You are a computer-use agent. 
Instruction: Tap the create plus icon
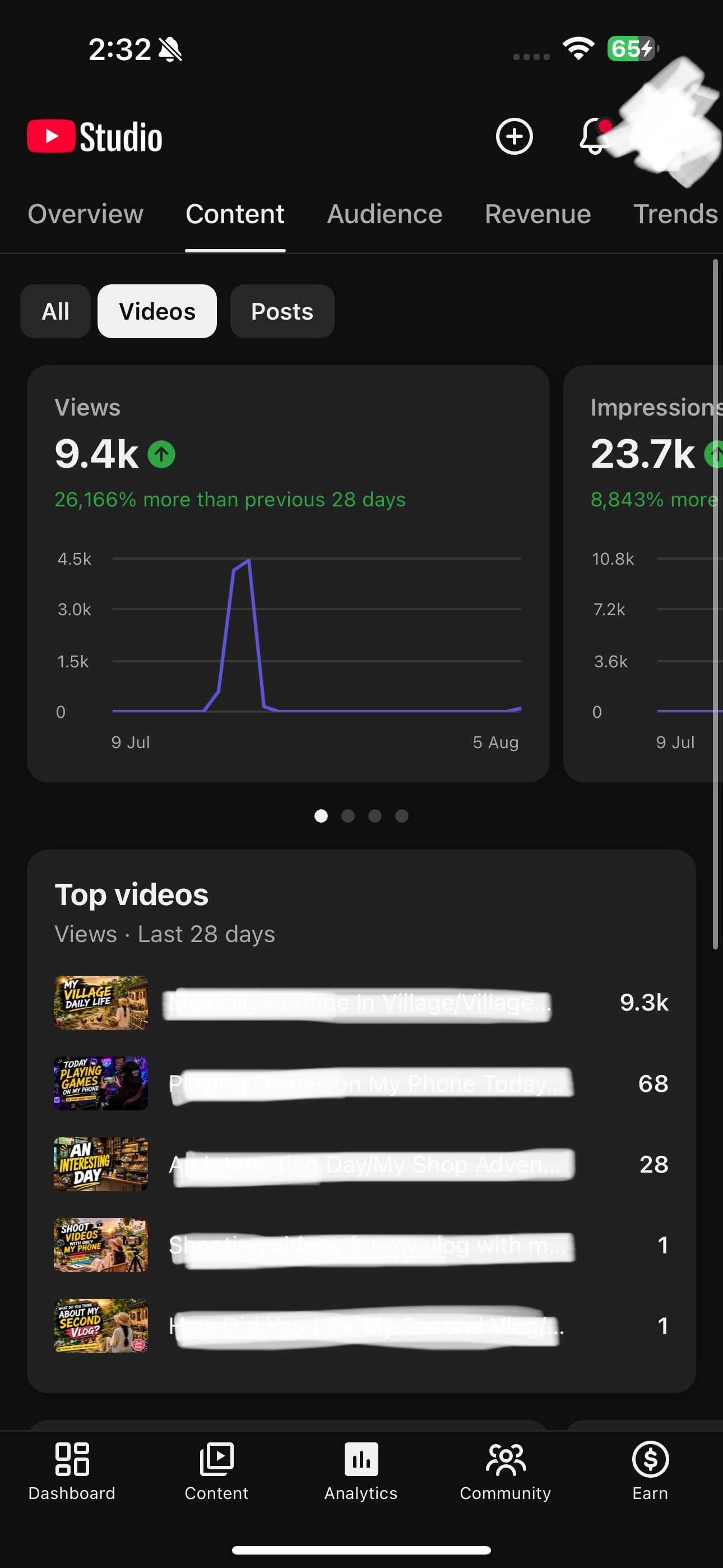tap(515, 136)
